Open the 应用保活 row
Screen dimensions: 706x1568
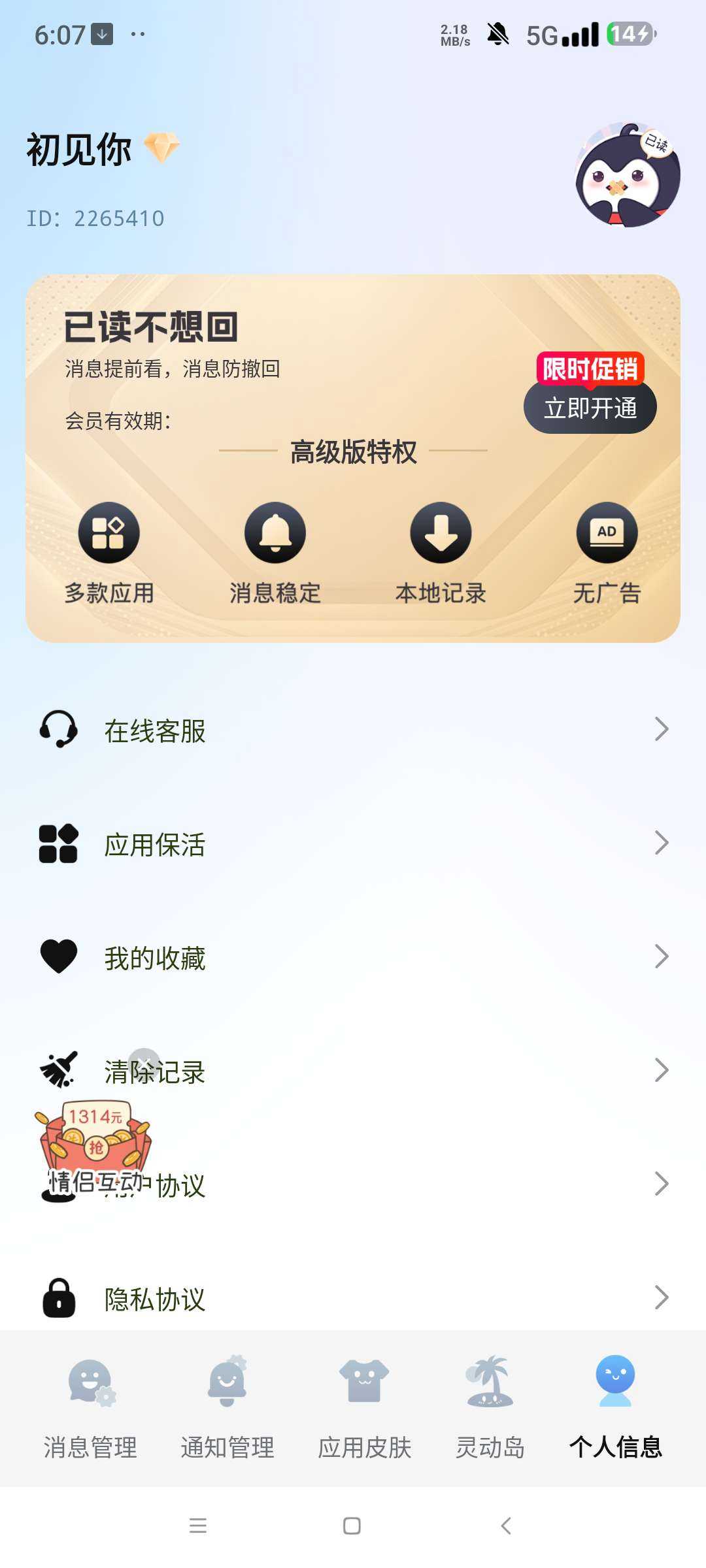[353, 843]
